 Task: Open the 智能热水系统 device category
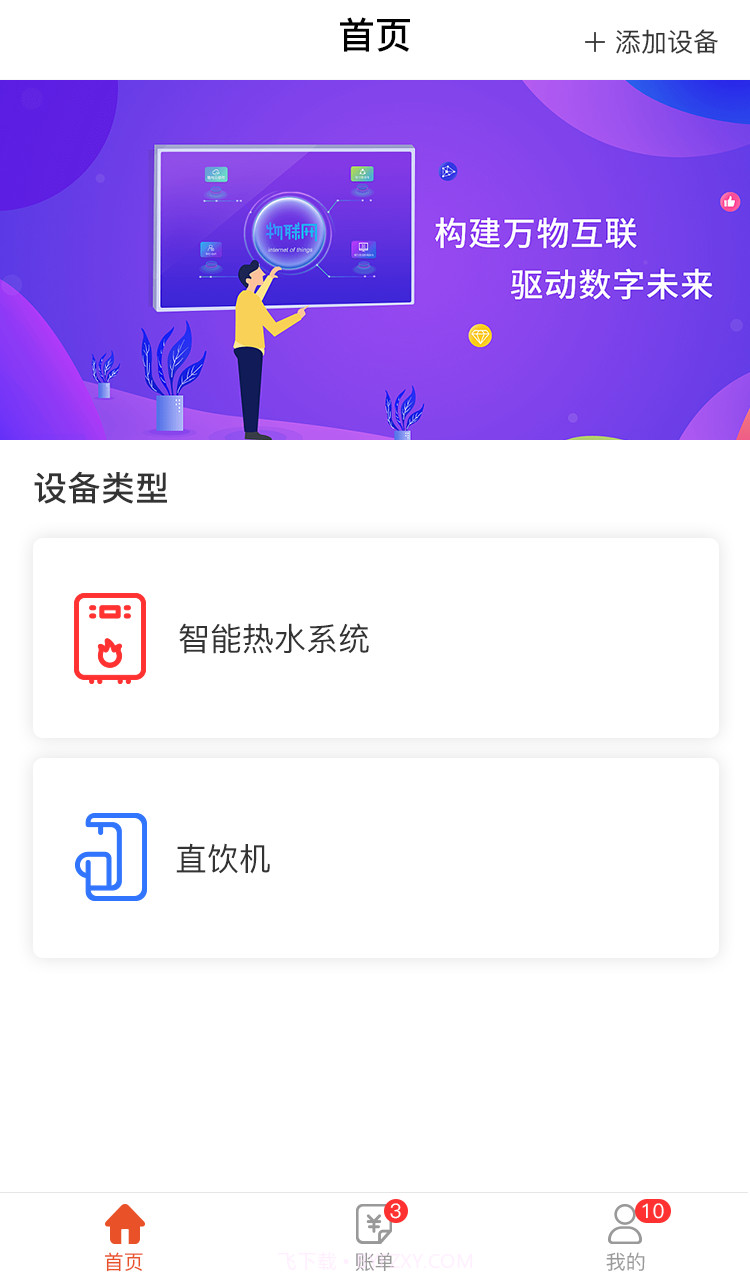375,637
